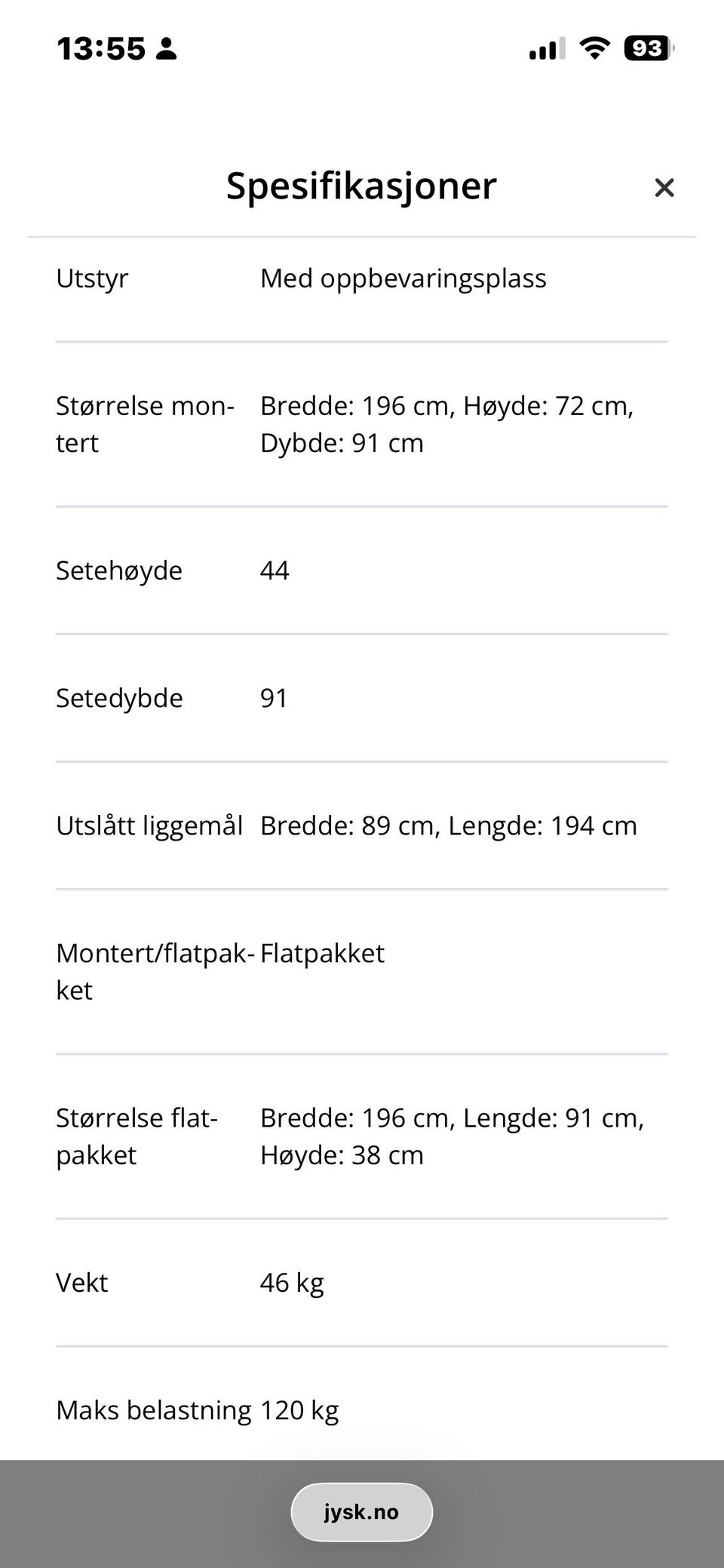Tap the Vekt value 46 kg

click(x=292, y=1282)
